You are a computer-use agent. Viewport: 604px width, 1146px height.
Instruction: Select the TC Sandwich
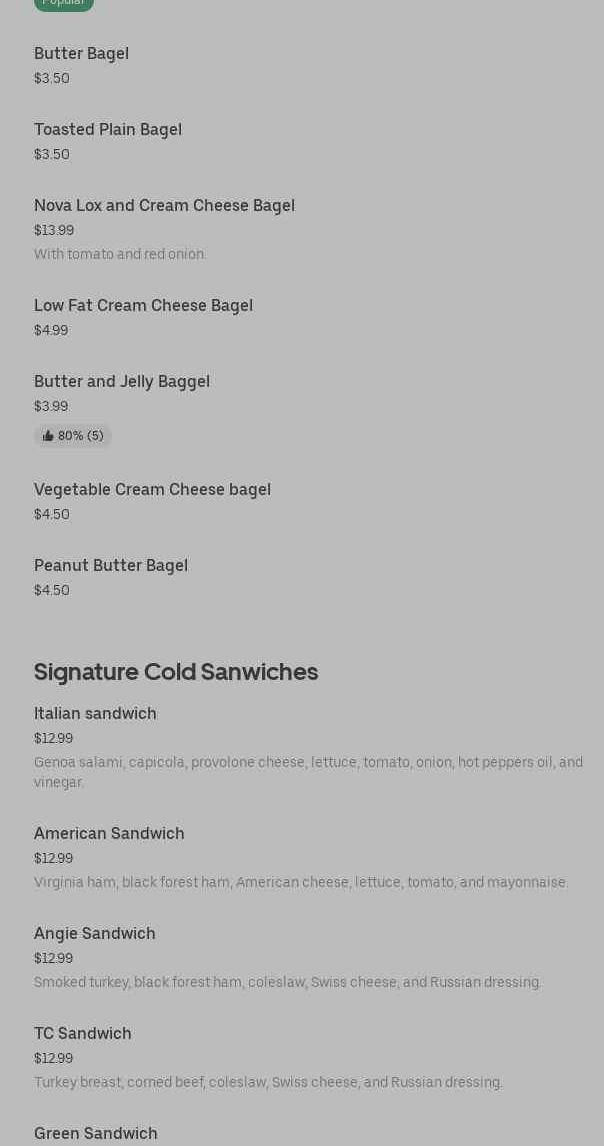pos(83,1034)
